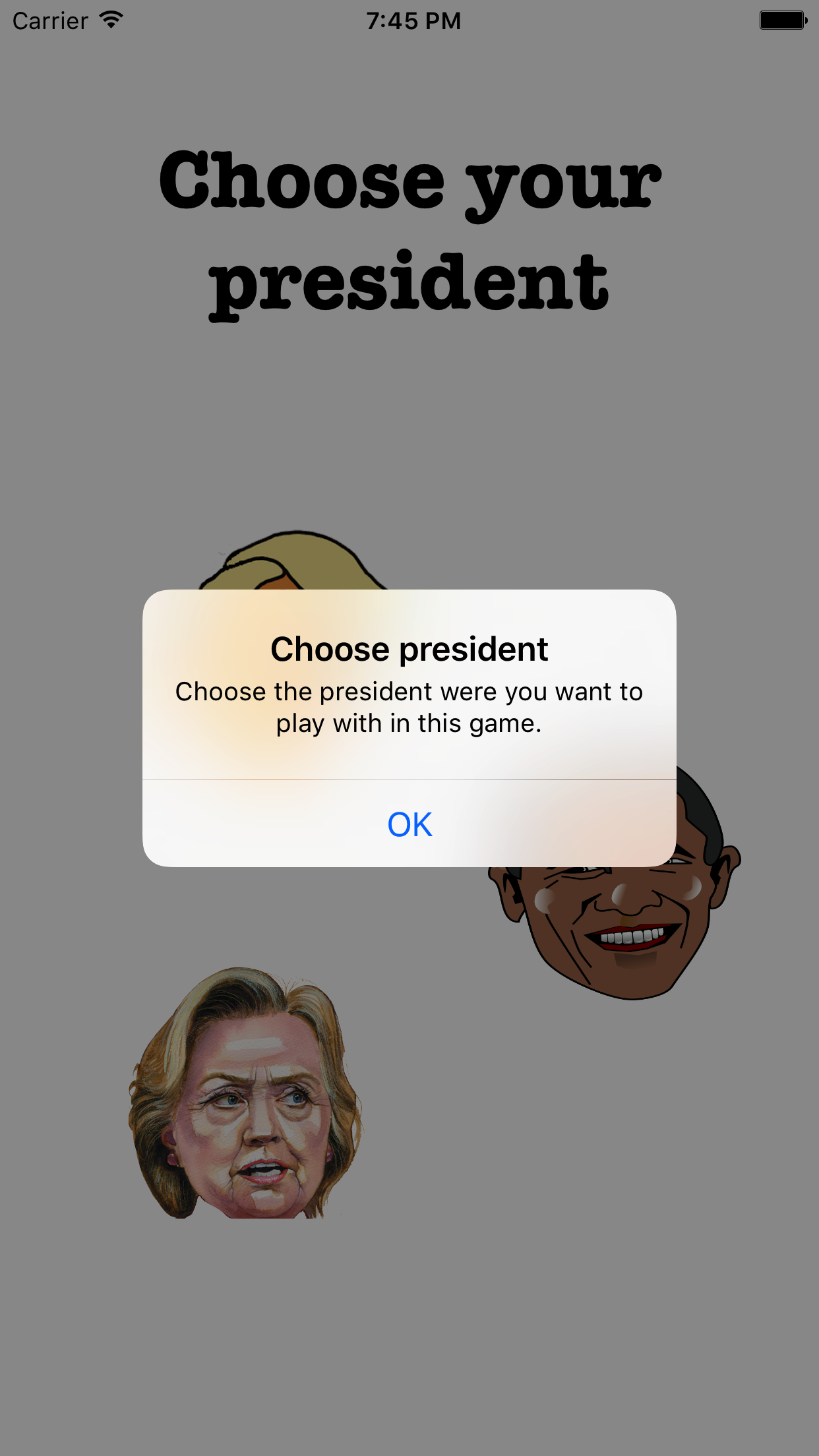
Task: Dismiss the Choose president alert with OK
Action: coord(409,824)
